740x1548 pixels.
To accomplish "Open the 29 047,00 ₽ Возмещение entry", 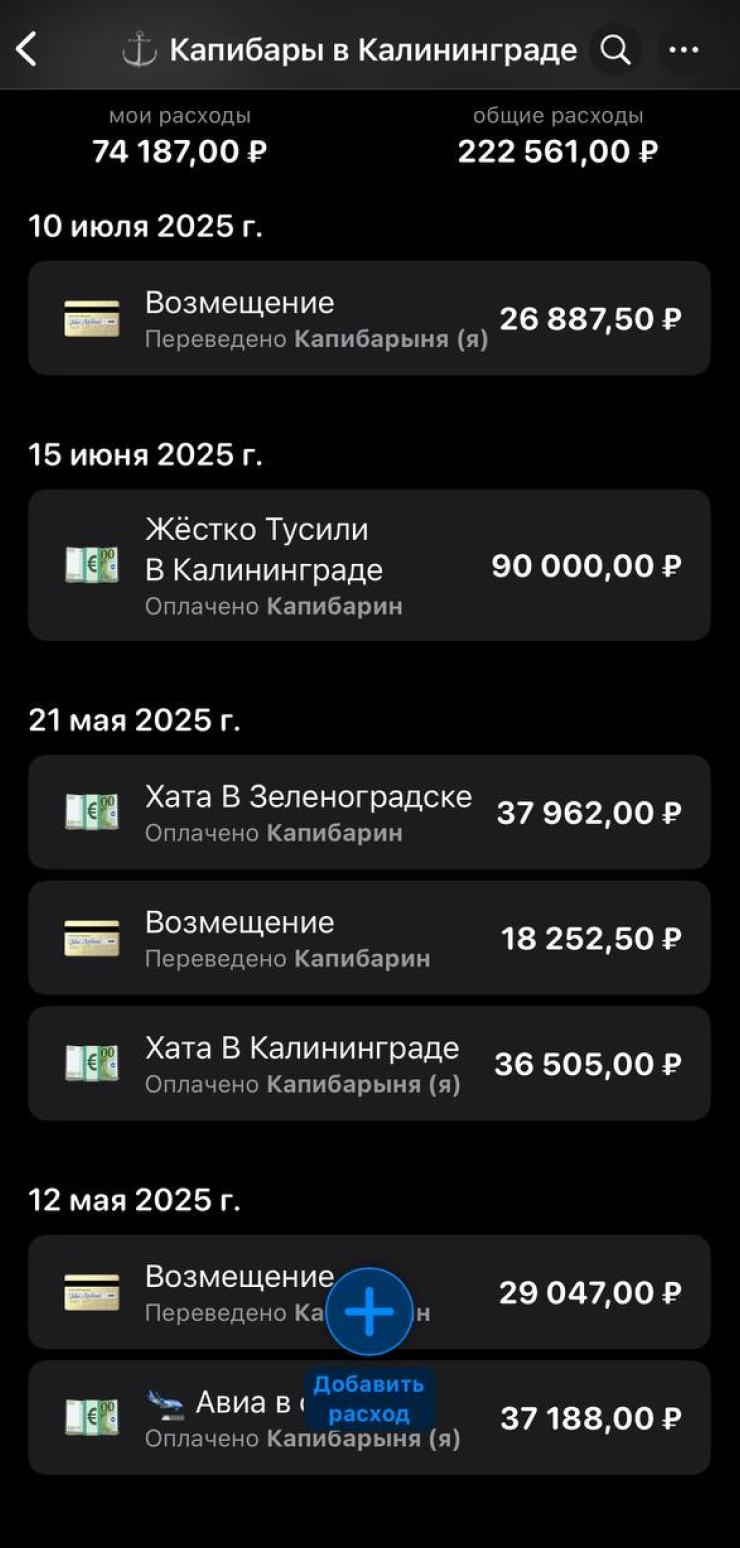I will tap(200, 1292).
